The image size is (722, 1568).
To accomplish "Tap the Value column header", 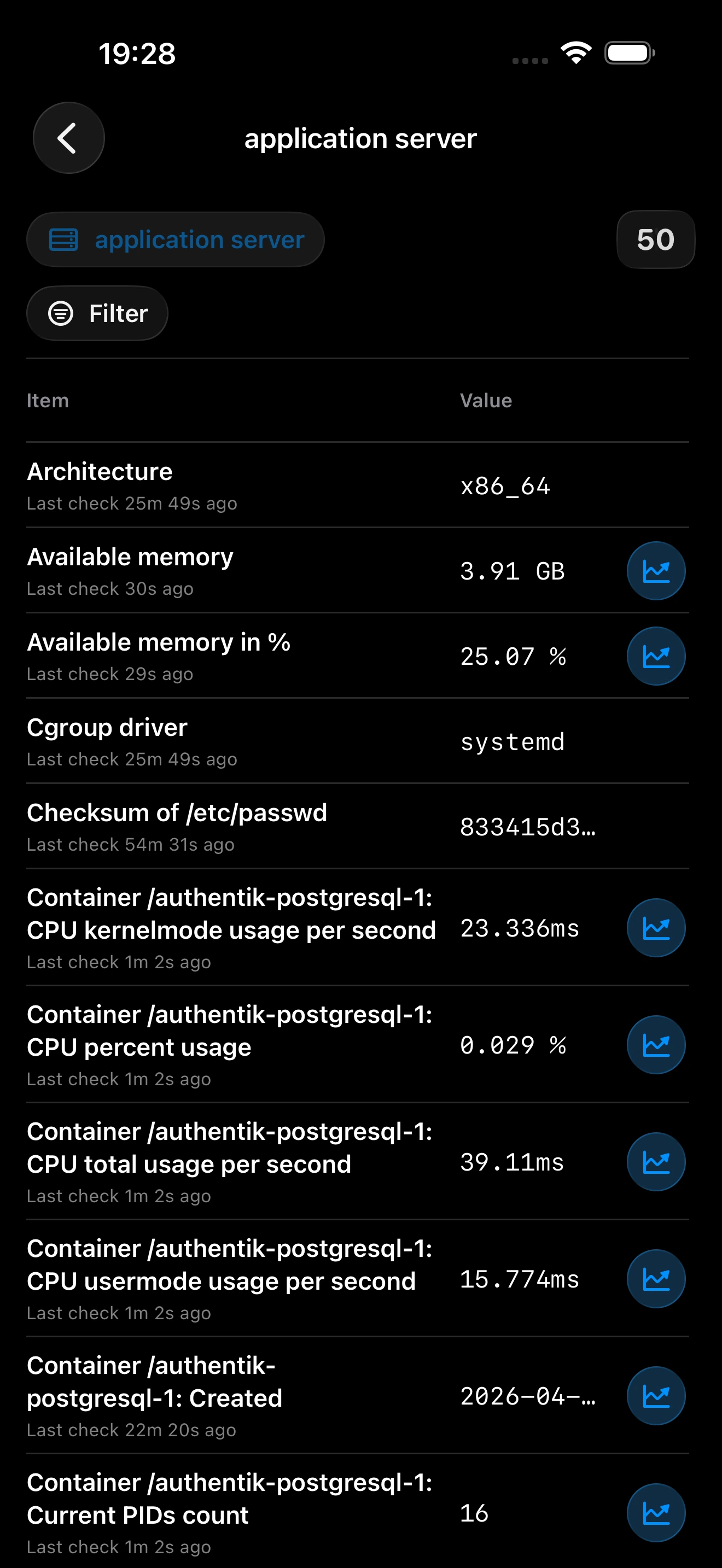I will coord(485,400).
